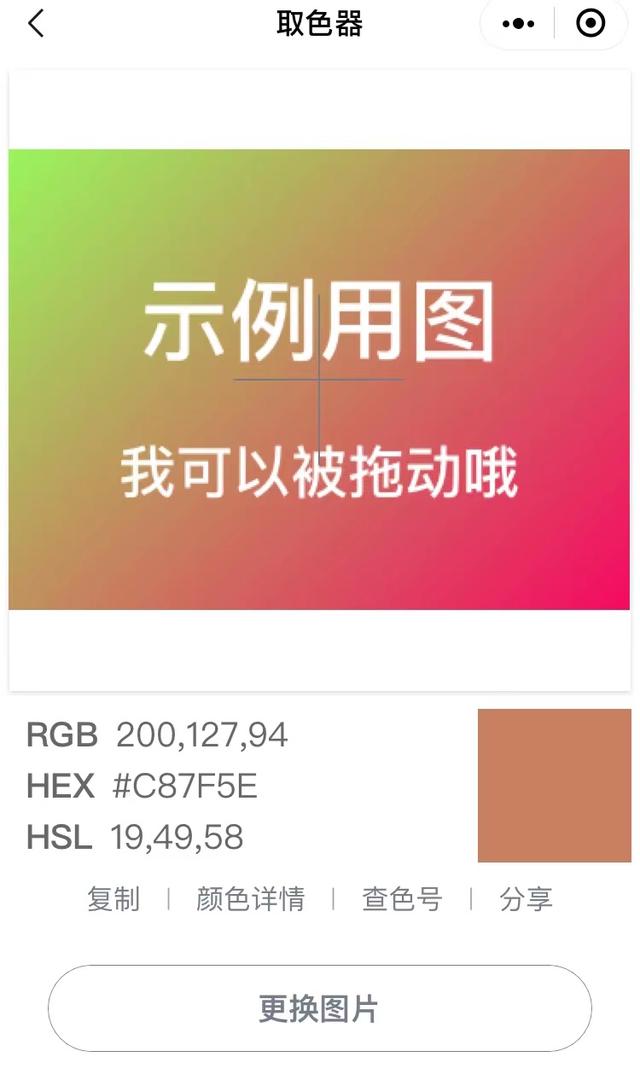Close the mini program with the circle icon
640x1080 pixels.
[x=591, y=24]
